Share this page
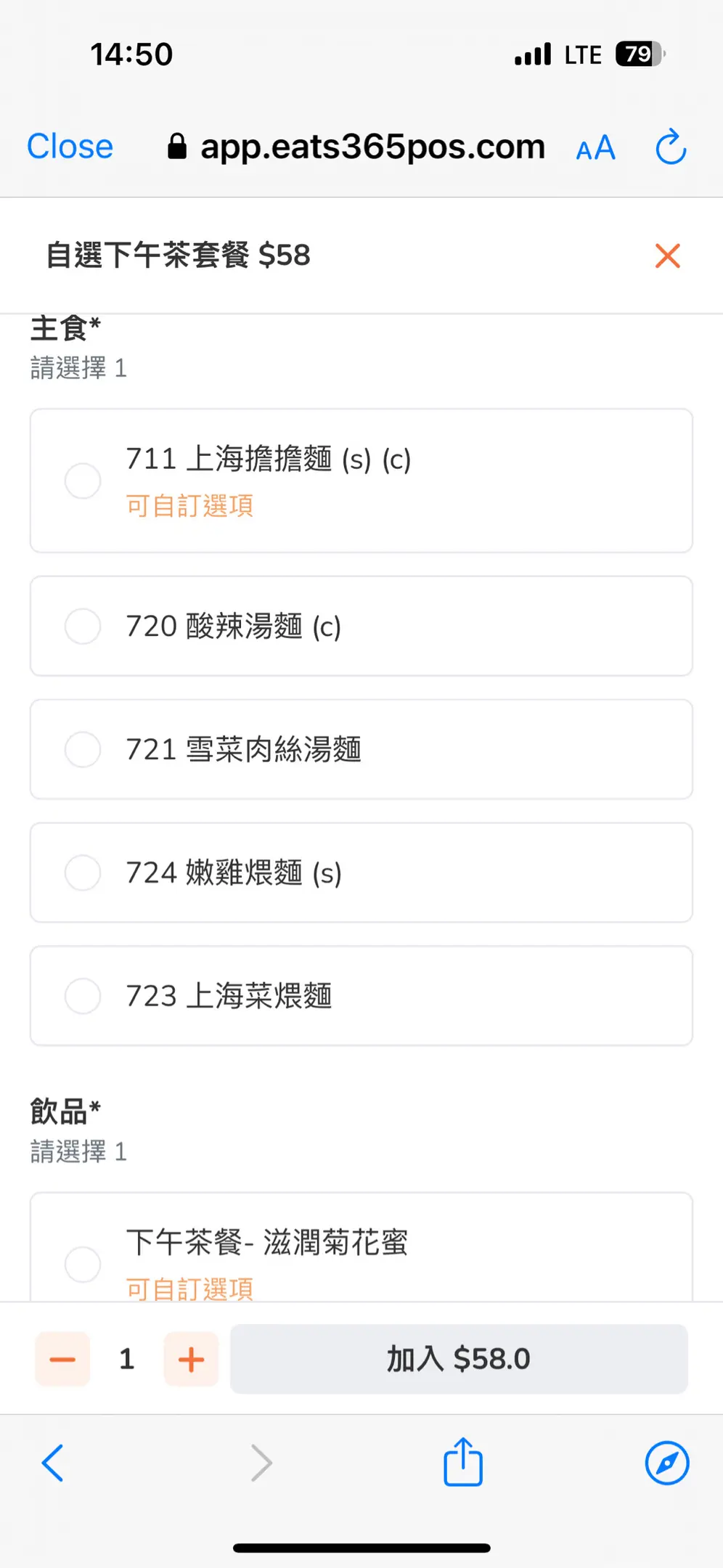The width and height of the screenshot is (723, 1568). [x=463, y=1461]
